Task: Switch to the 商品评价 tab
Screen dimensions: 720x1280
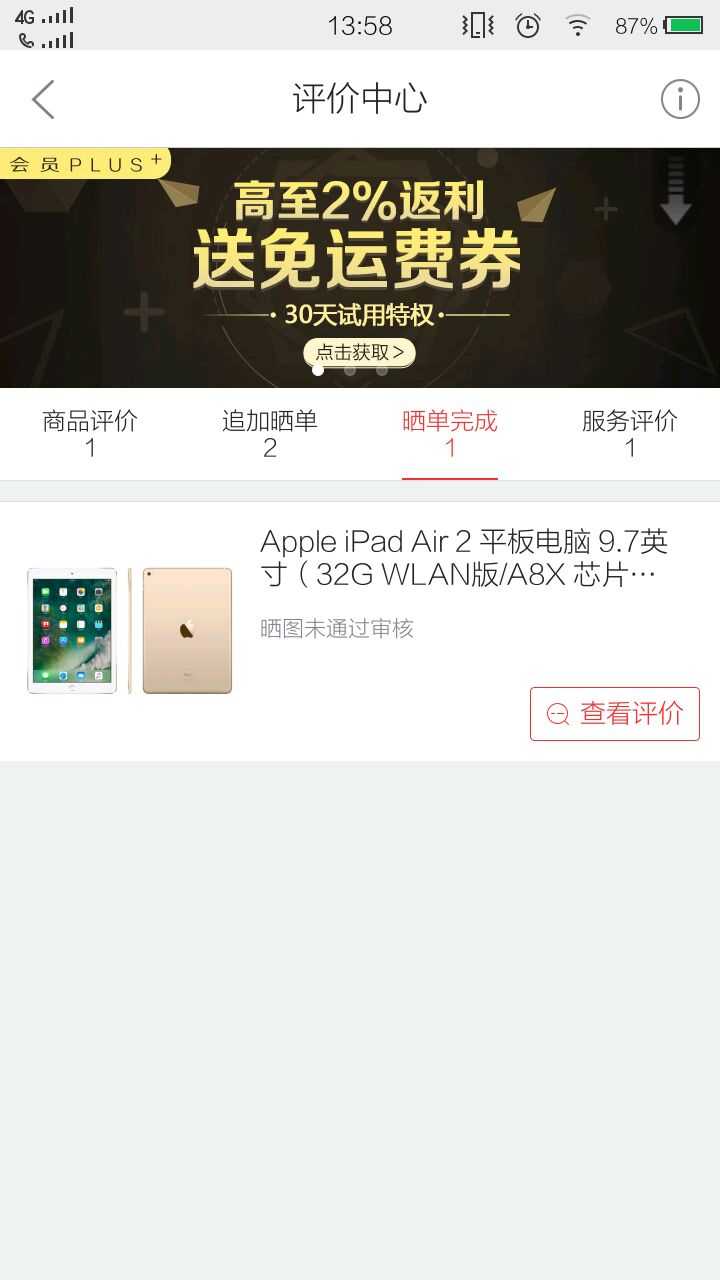Action: [x=90, y=434]
